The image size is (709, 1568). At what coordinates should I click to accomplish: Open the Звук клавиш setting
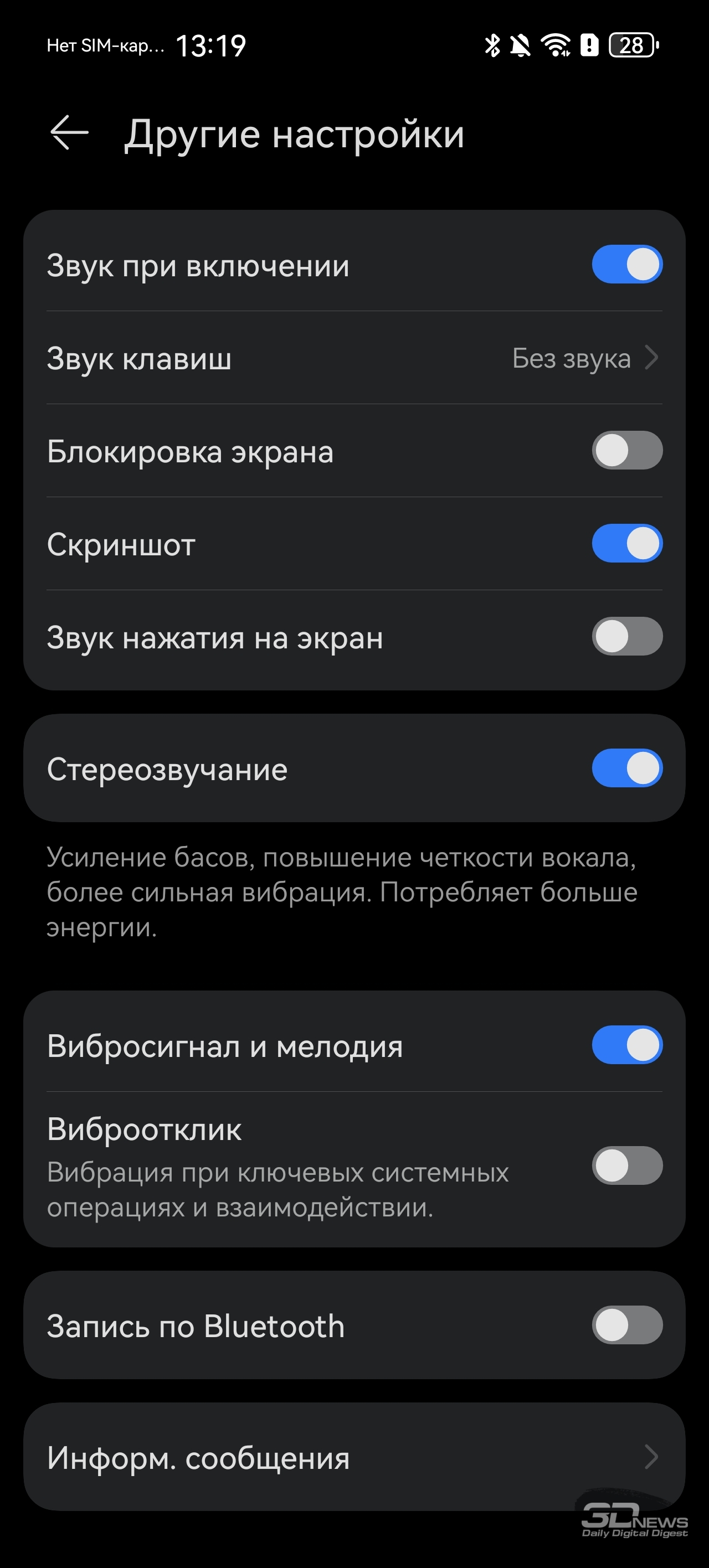354,358
